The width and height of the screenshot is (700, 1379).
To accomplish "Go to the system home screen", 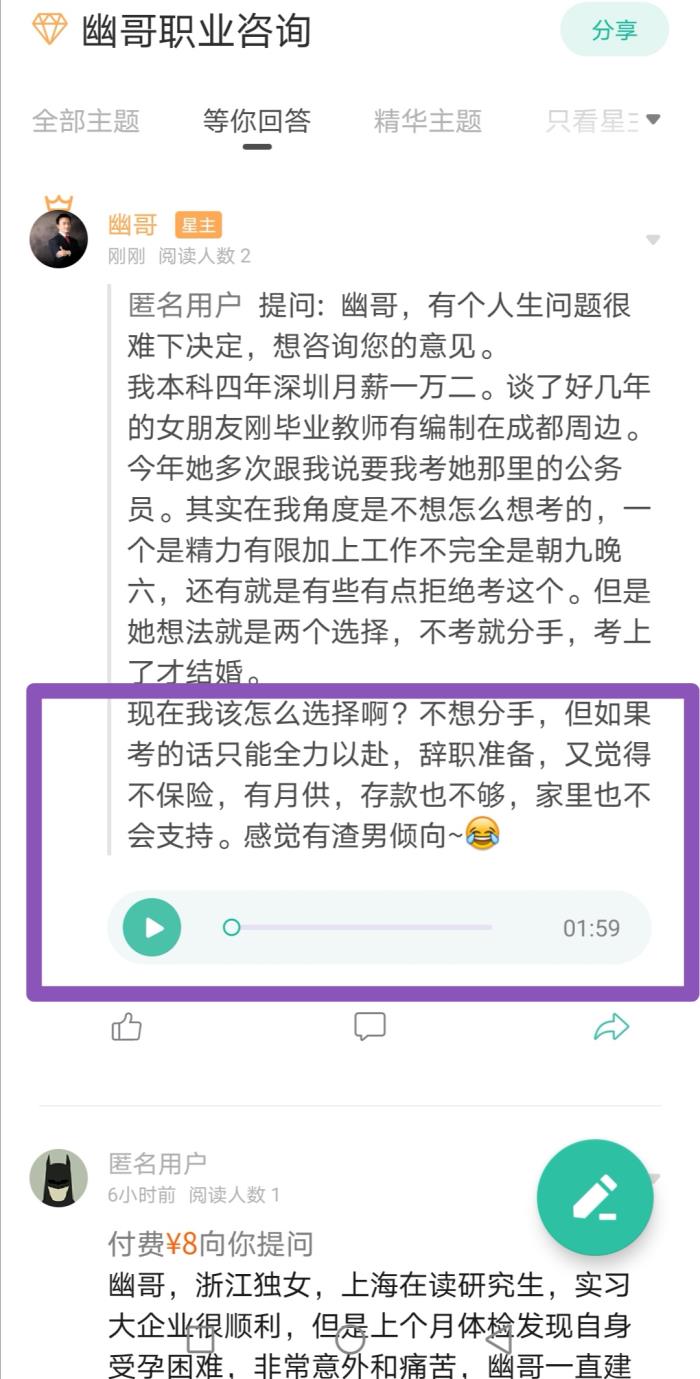I will tap(350, 1340).
